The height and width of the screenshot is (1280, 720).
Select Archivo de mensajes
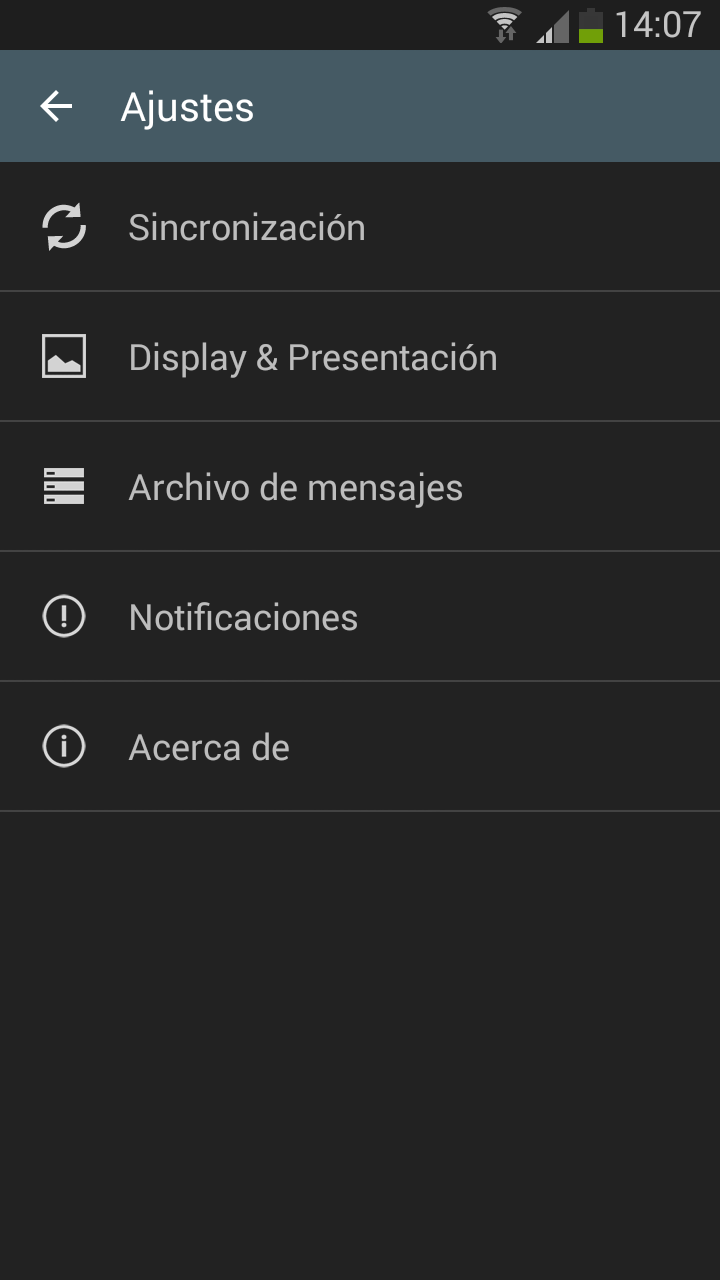[360, 487]
